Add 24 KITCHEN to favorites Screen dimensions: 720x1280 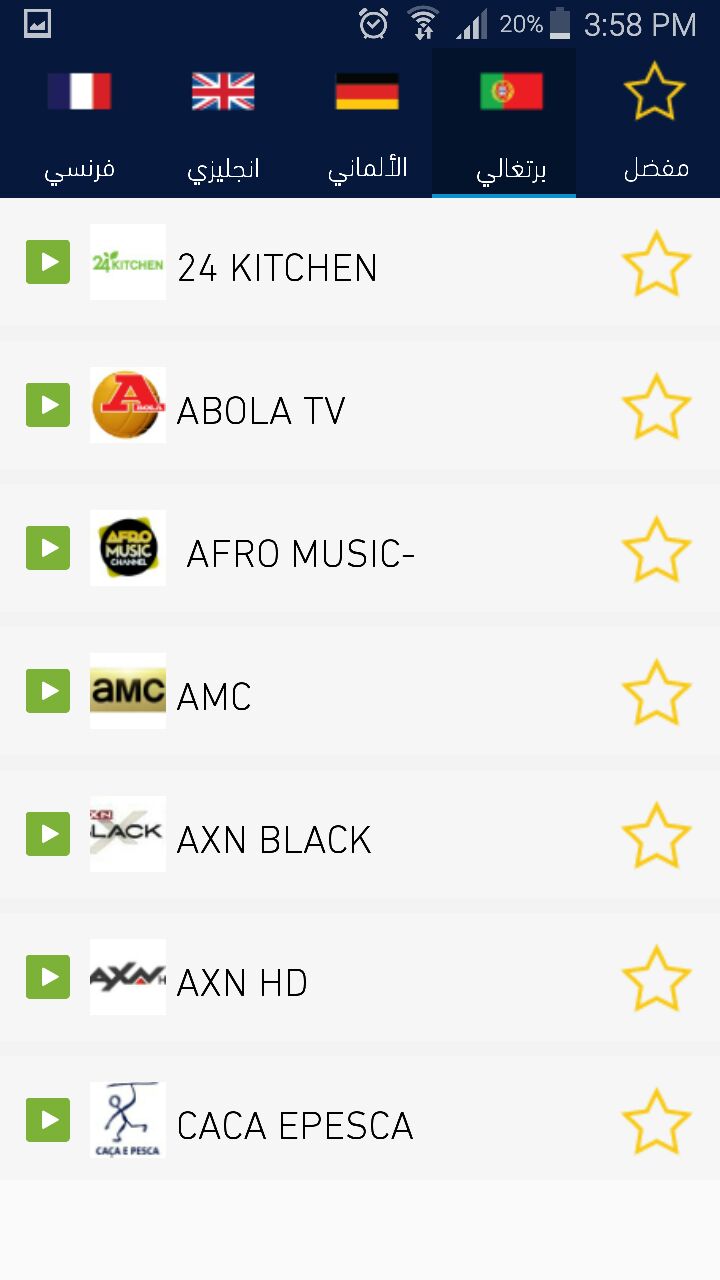[x=656, y=264]
